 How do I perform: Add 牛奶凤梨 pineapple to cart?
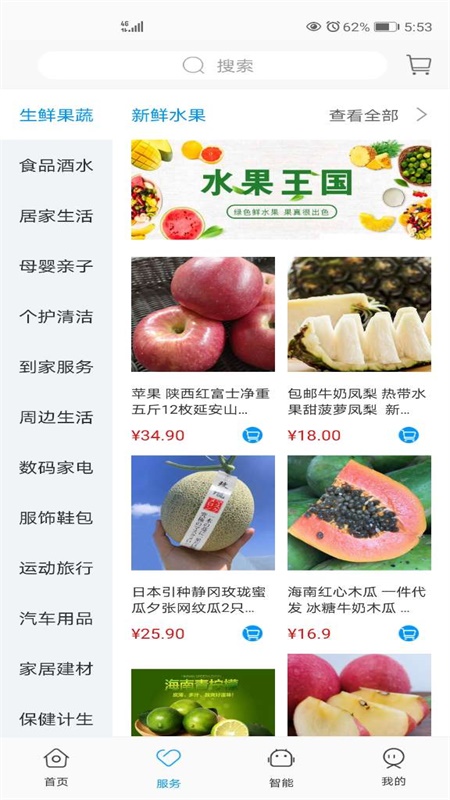408,435
